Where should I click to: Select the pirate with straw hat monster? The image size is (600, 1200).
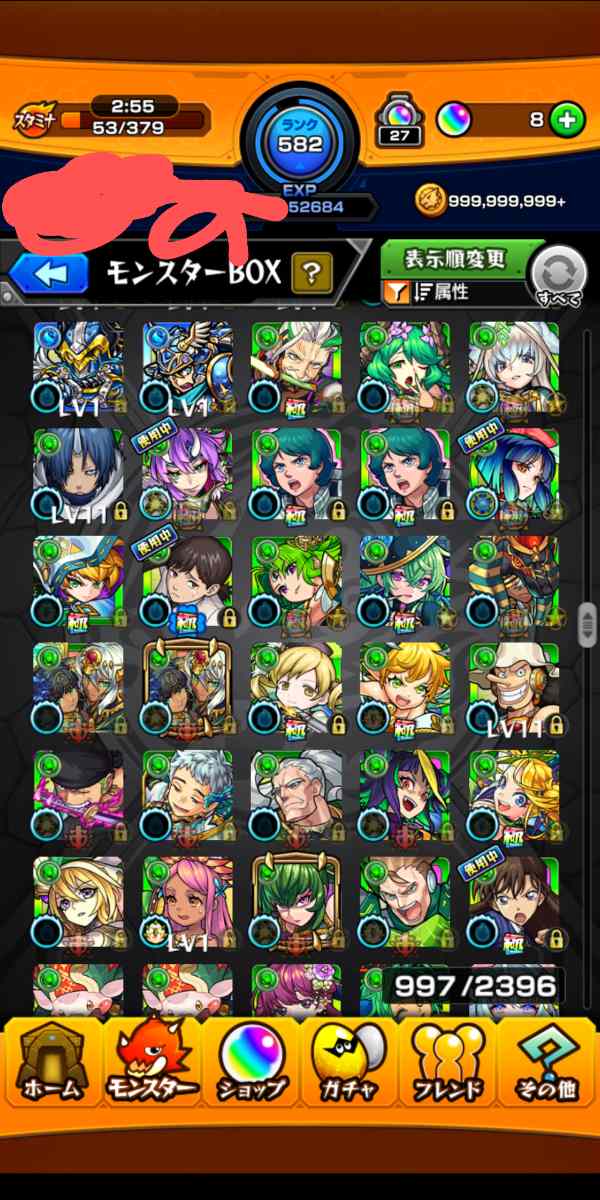pos(513,690)
